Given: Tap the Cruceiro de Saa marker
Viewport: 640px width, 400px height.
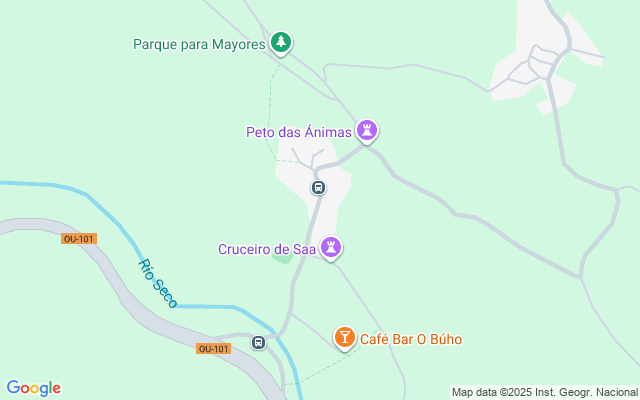Looking at the screenshot, I should (x=332, y=248).
